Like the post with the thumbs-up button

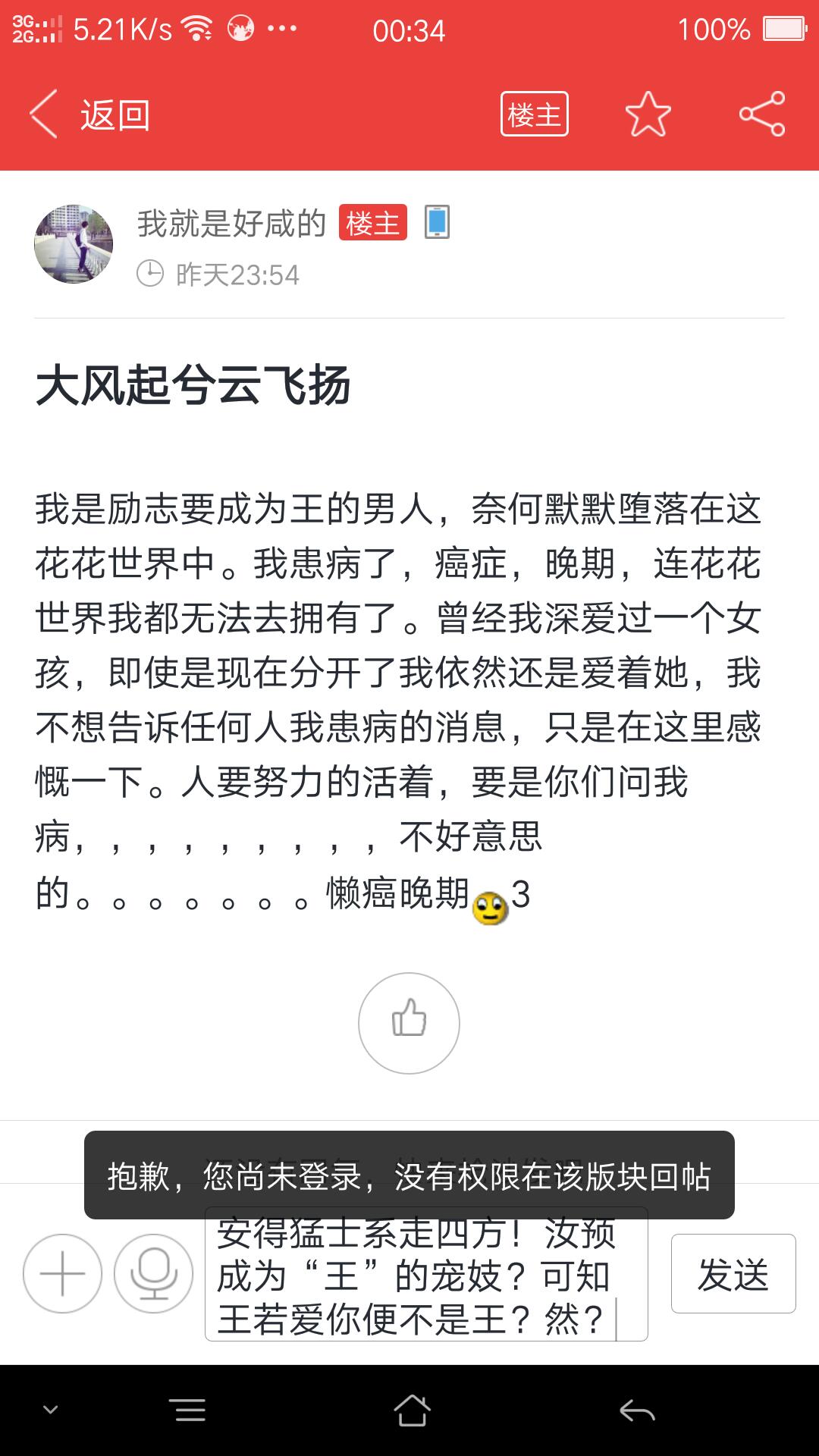(409, 1022)
